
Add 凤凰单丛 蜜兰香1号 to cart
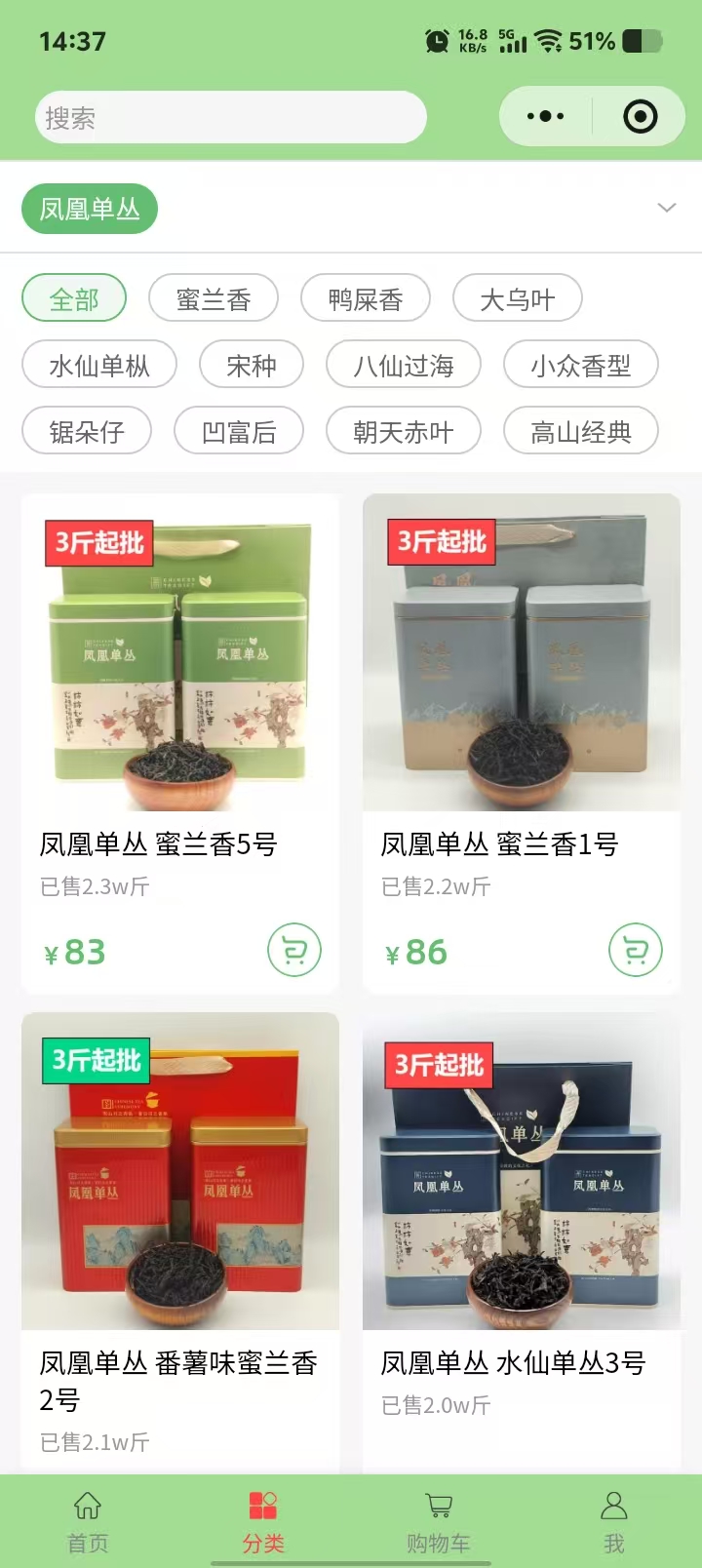(x=636, y=950)
